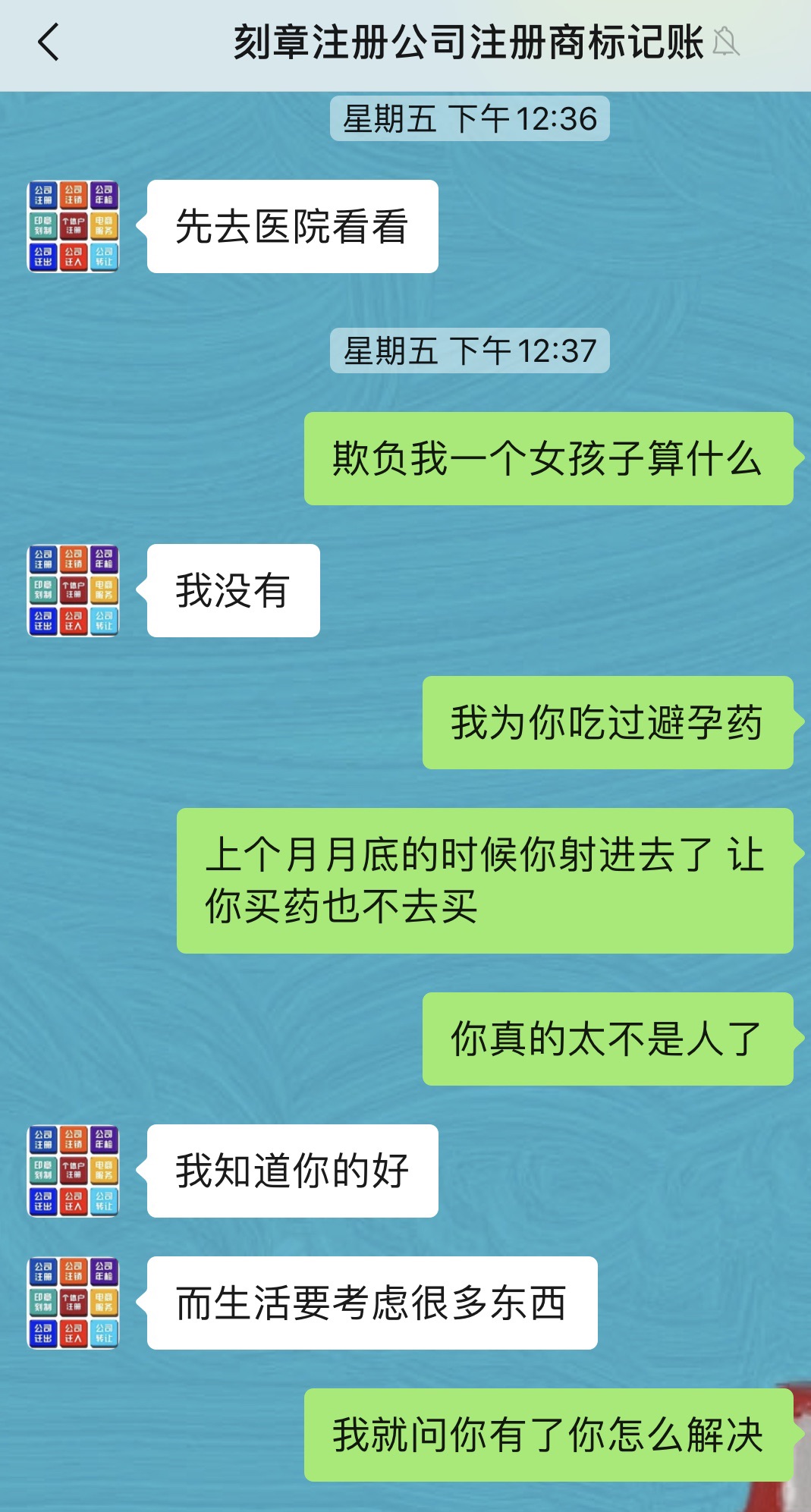Tap the avatar next to "我没有"

point(74,590)
